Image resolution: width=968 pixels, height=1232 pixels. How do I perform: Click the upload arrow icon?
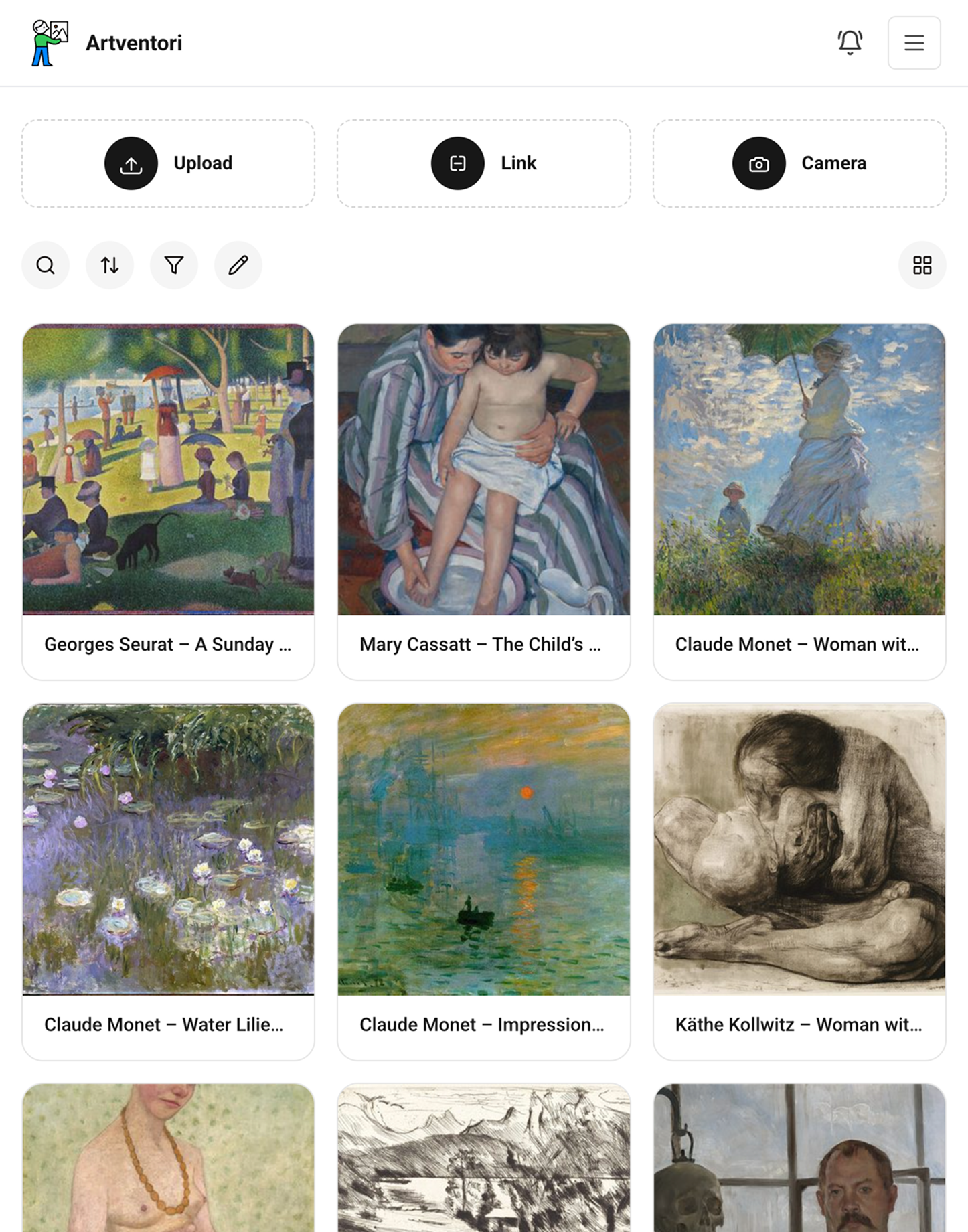click(x=131, y=163)
